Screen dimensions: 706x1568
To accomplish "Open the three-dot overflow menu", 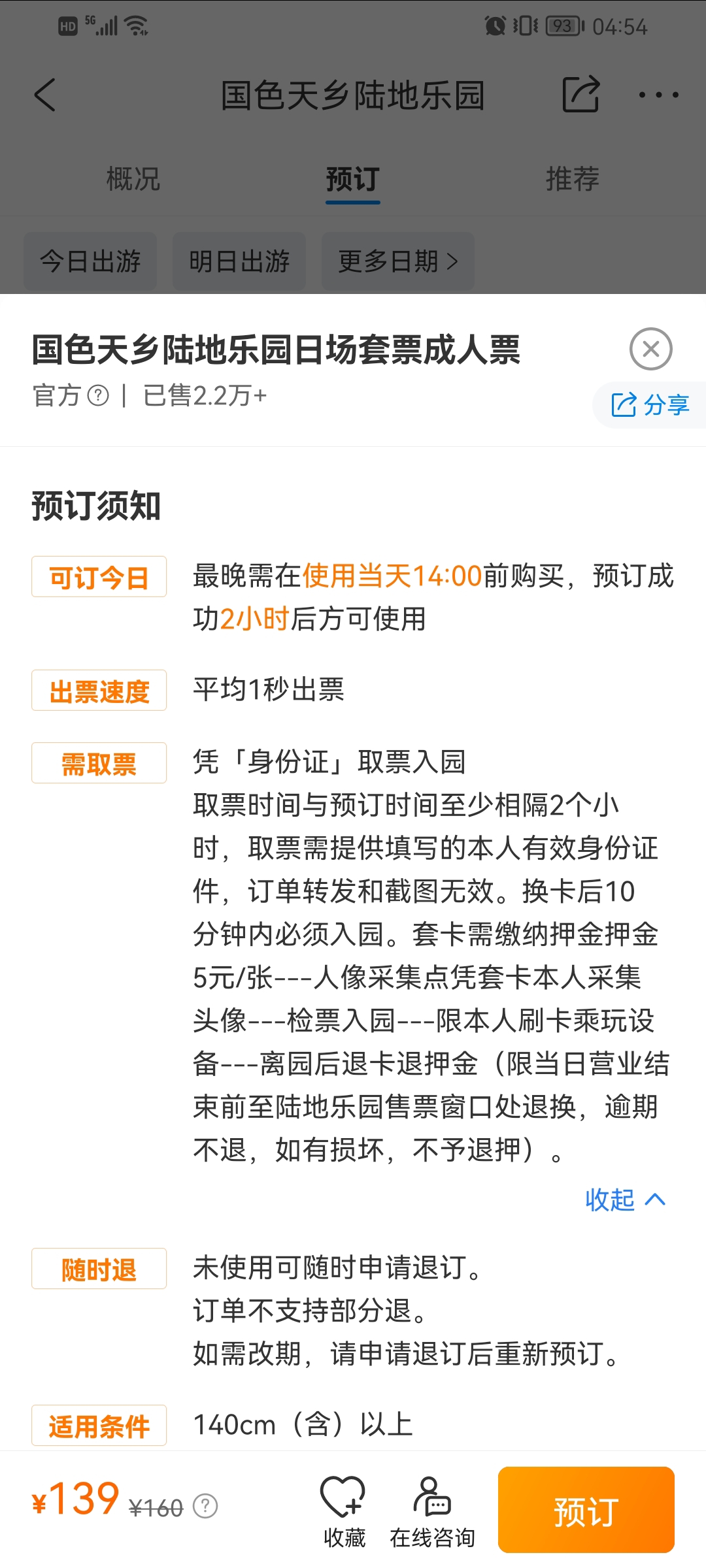I will 658,95.
